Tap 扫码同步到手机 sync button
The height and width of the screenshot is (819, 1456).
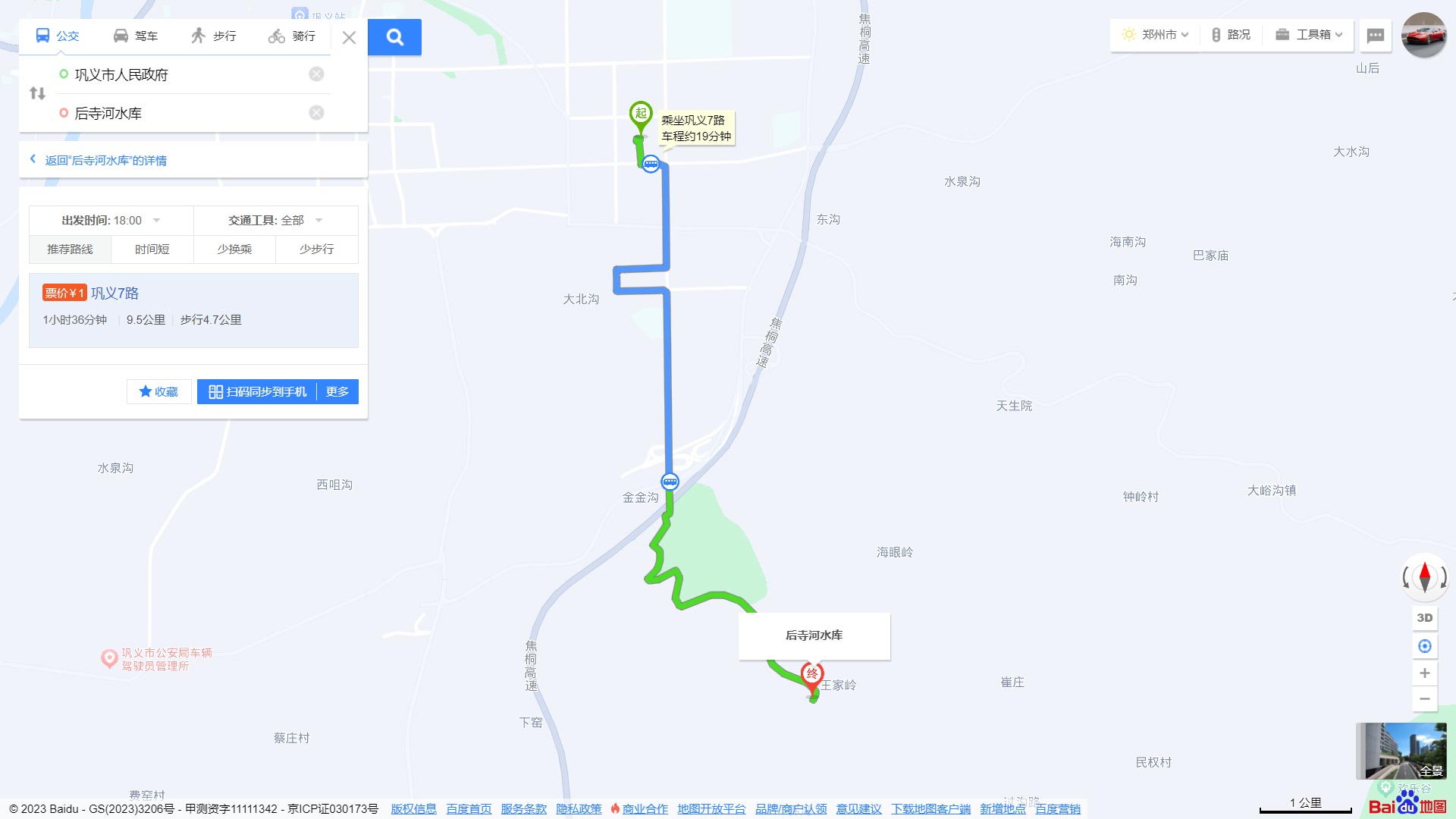click(x=258, y=392)
